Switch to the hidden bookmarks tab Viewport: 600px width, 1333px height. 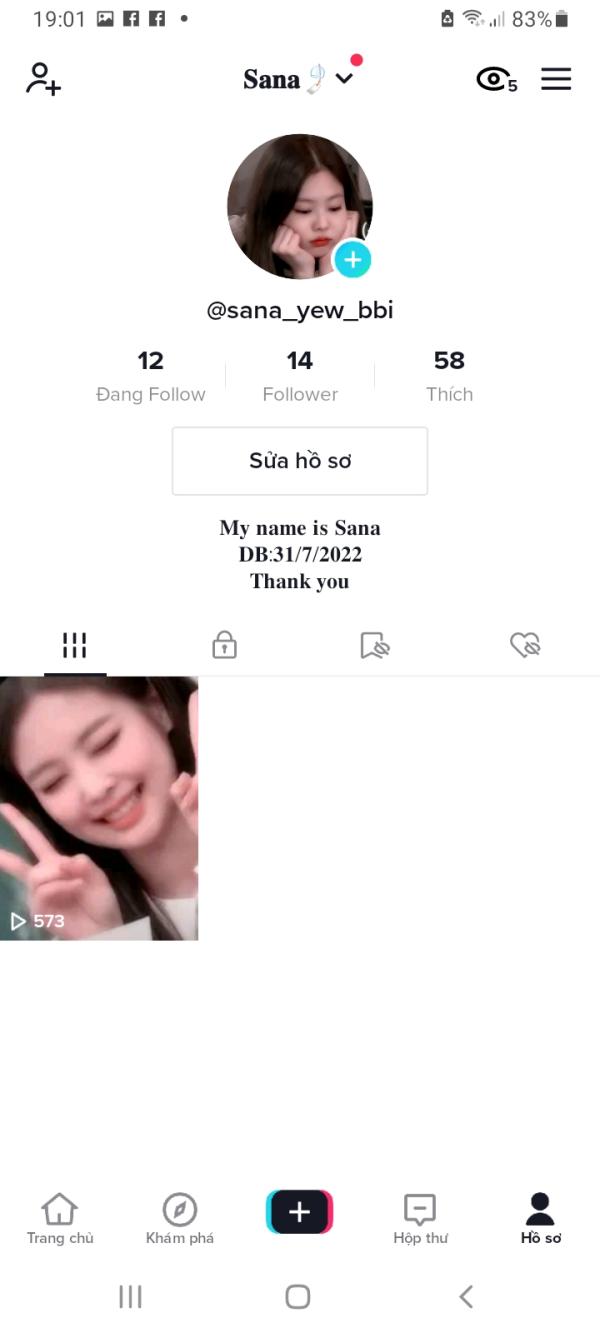(x=375, y=645)
